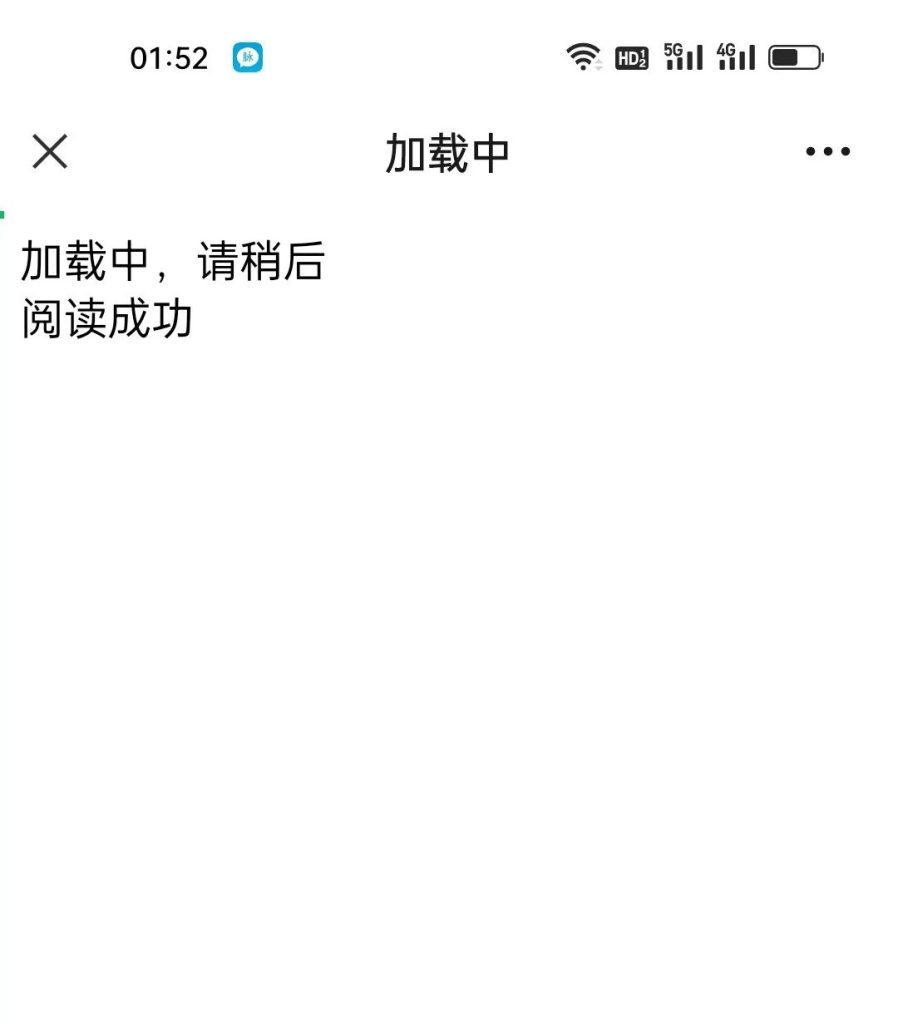The width and height of the screenshot is (898, 1024).
Task: Tap the Maimai notification icon in status bar
Action: 245,57
